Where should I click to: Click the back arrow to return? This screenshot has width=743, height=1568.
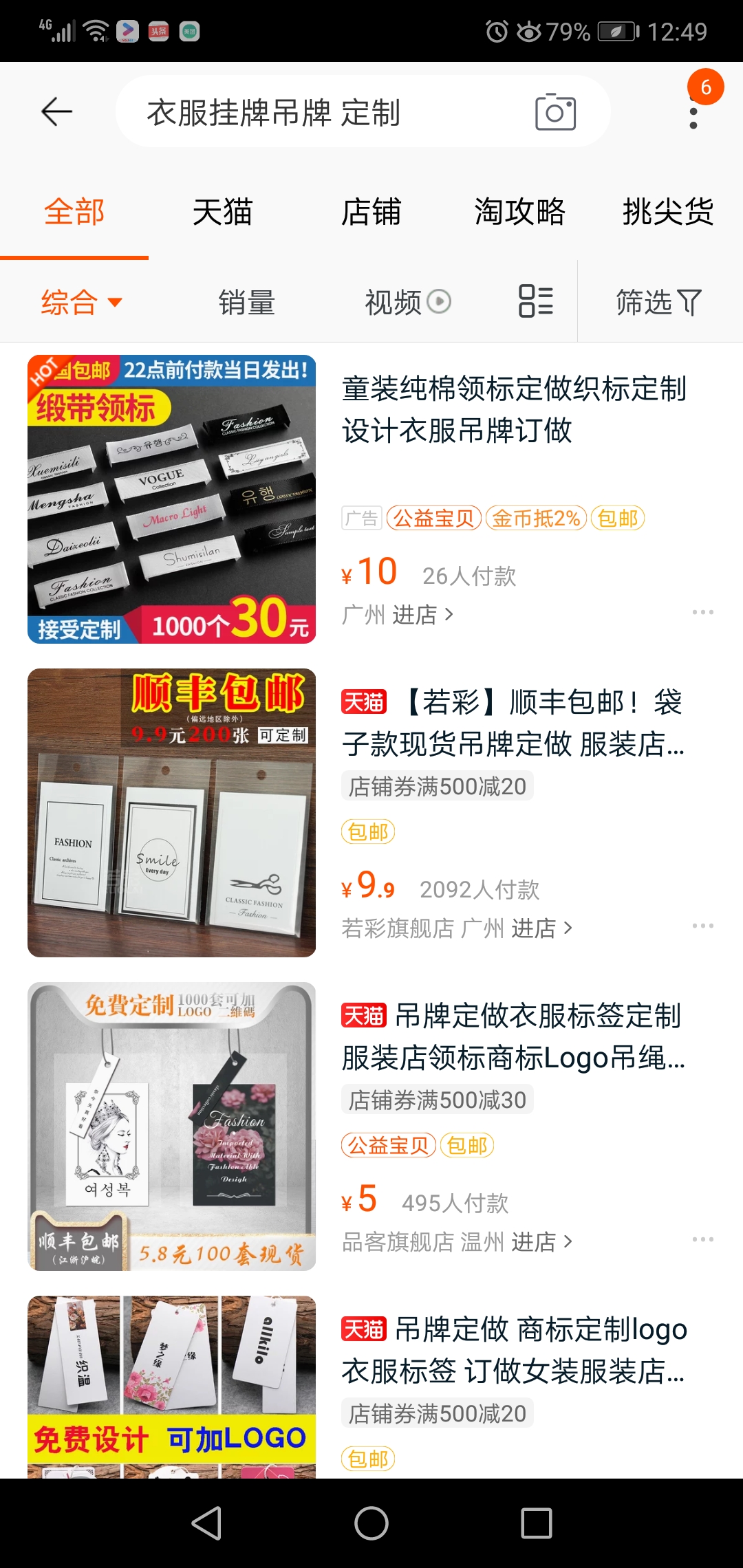pyautogui.click(x=55, y=111)
